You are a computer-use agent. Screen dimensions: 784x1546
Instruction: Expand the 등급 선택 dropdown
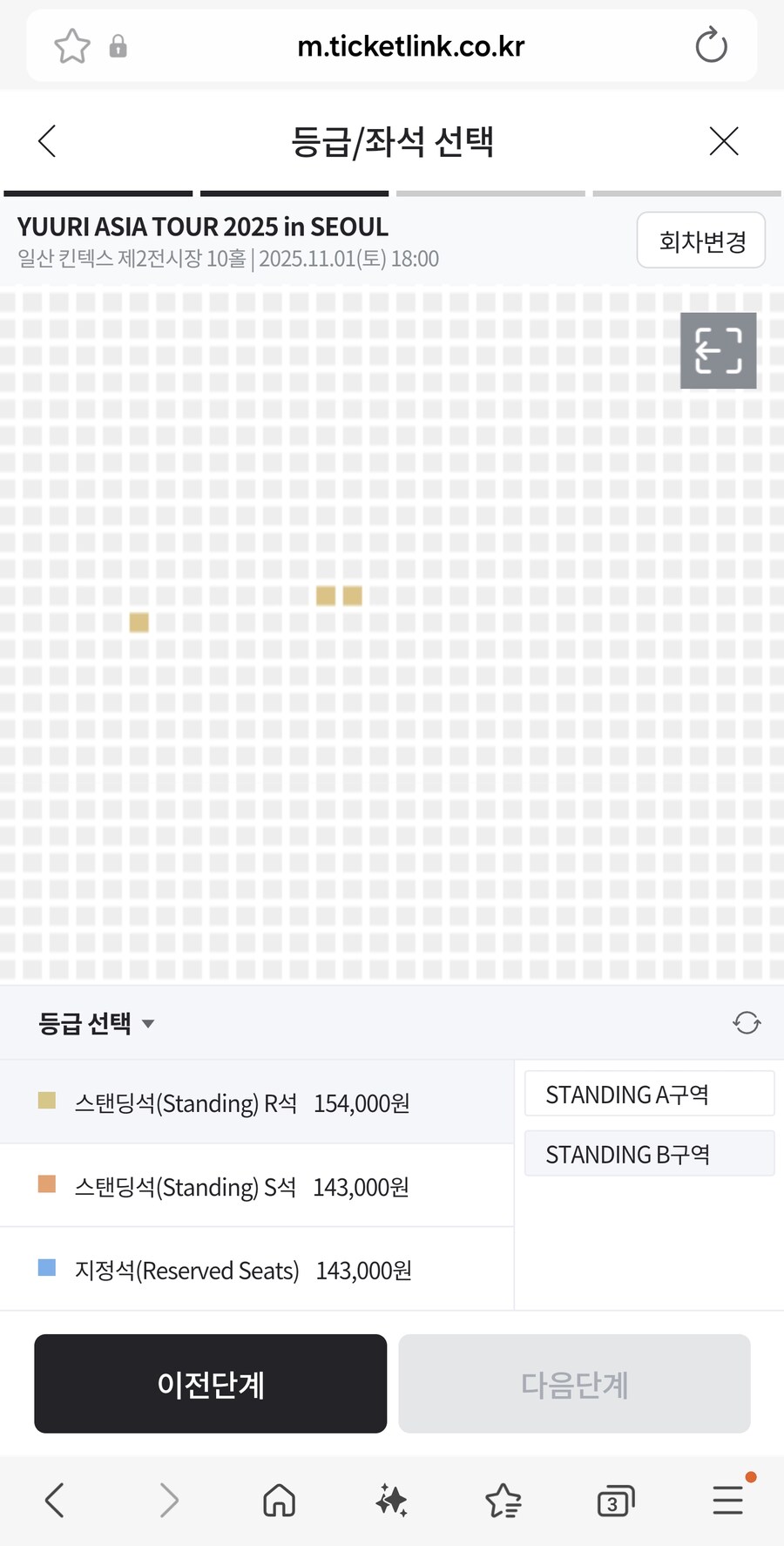click(x=96, y=1022)
